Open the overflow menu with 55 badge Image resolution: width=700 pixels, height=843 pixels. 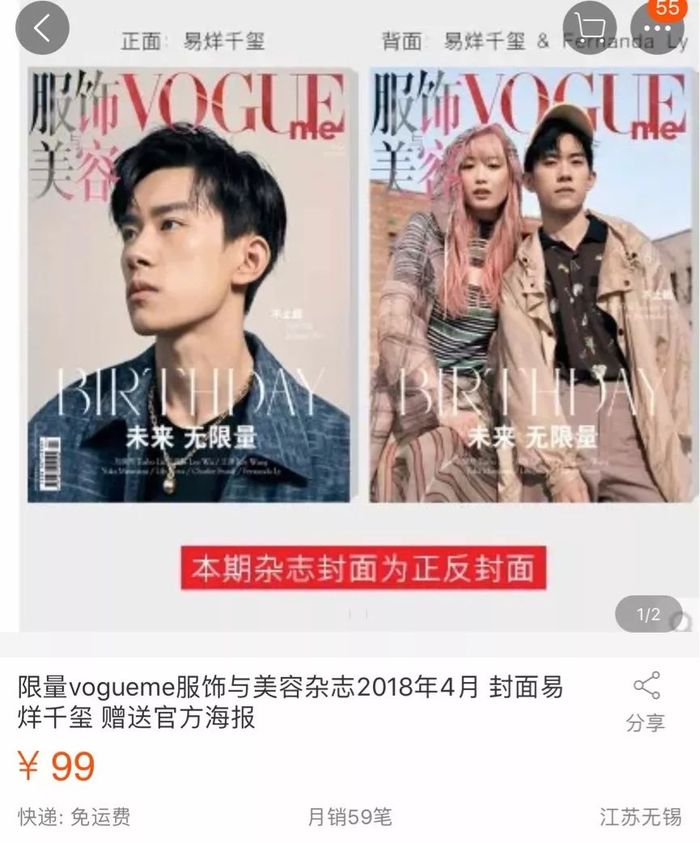(x=659, y=30)
